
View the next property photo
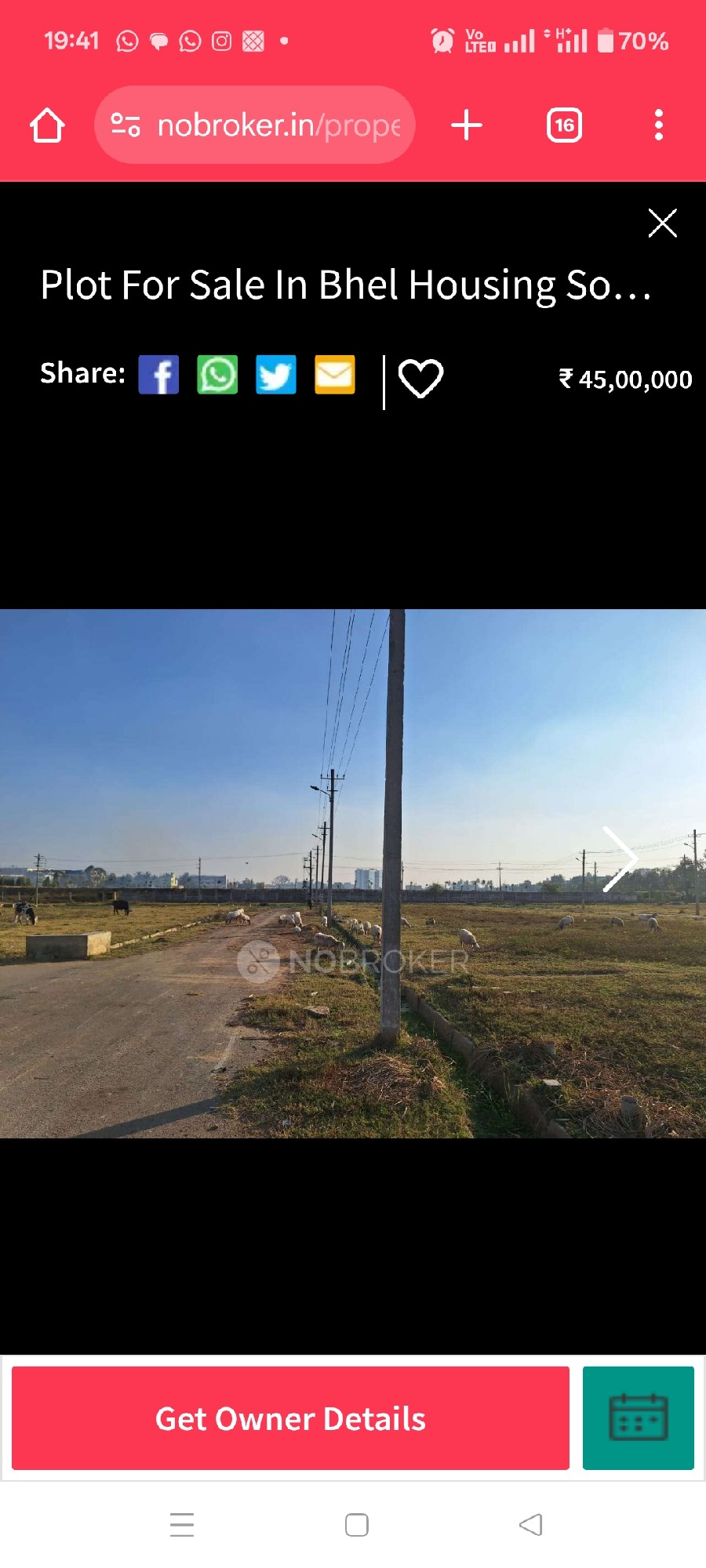(619, 859)
